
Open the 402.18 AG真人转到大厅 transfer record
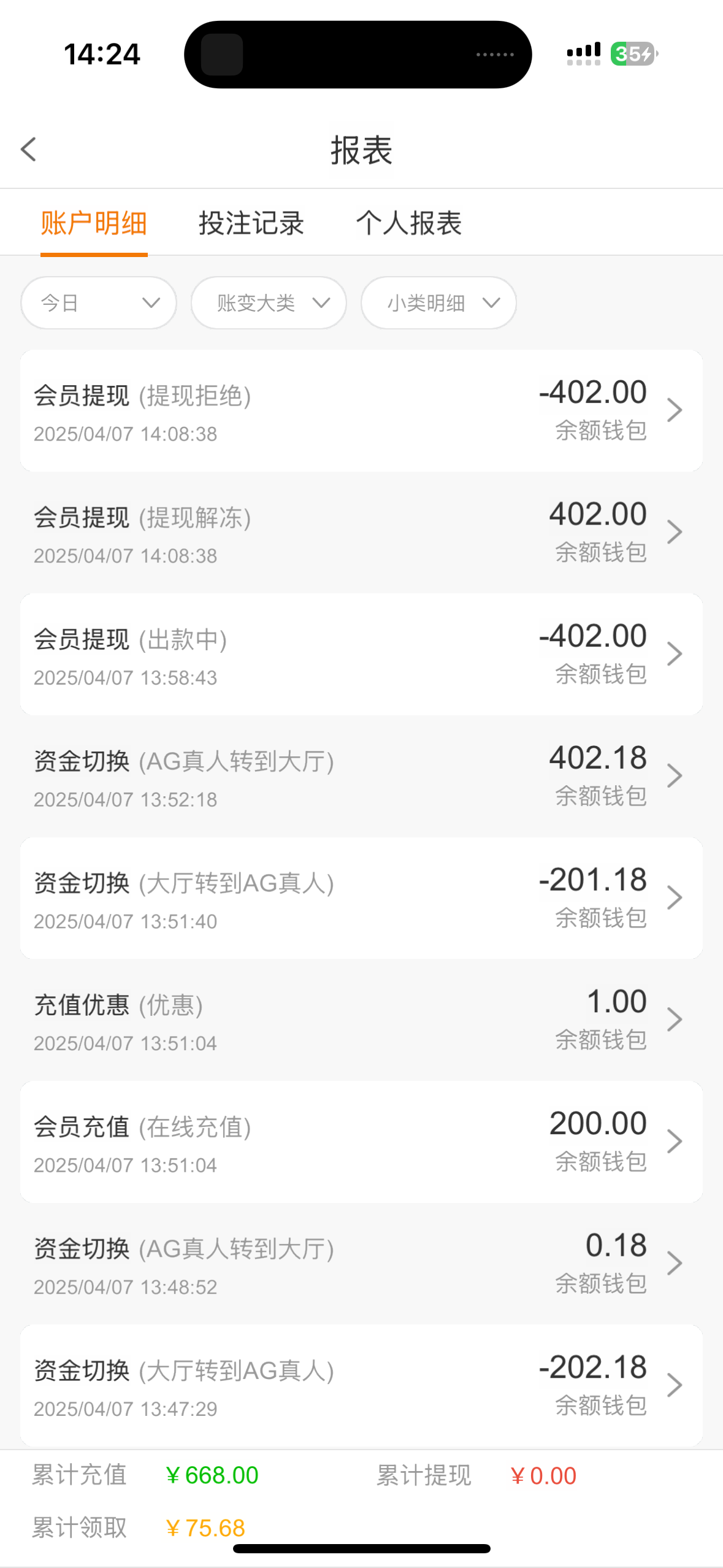click(x=361, y=776)
